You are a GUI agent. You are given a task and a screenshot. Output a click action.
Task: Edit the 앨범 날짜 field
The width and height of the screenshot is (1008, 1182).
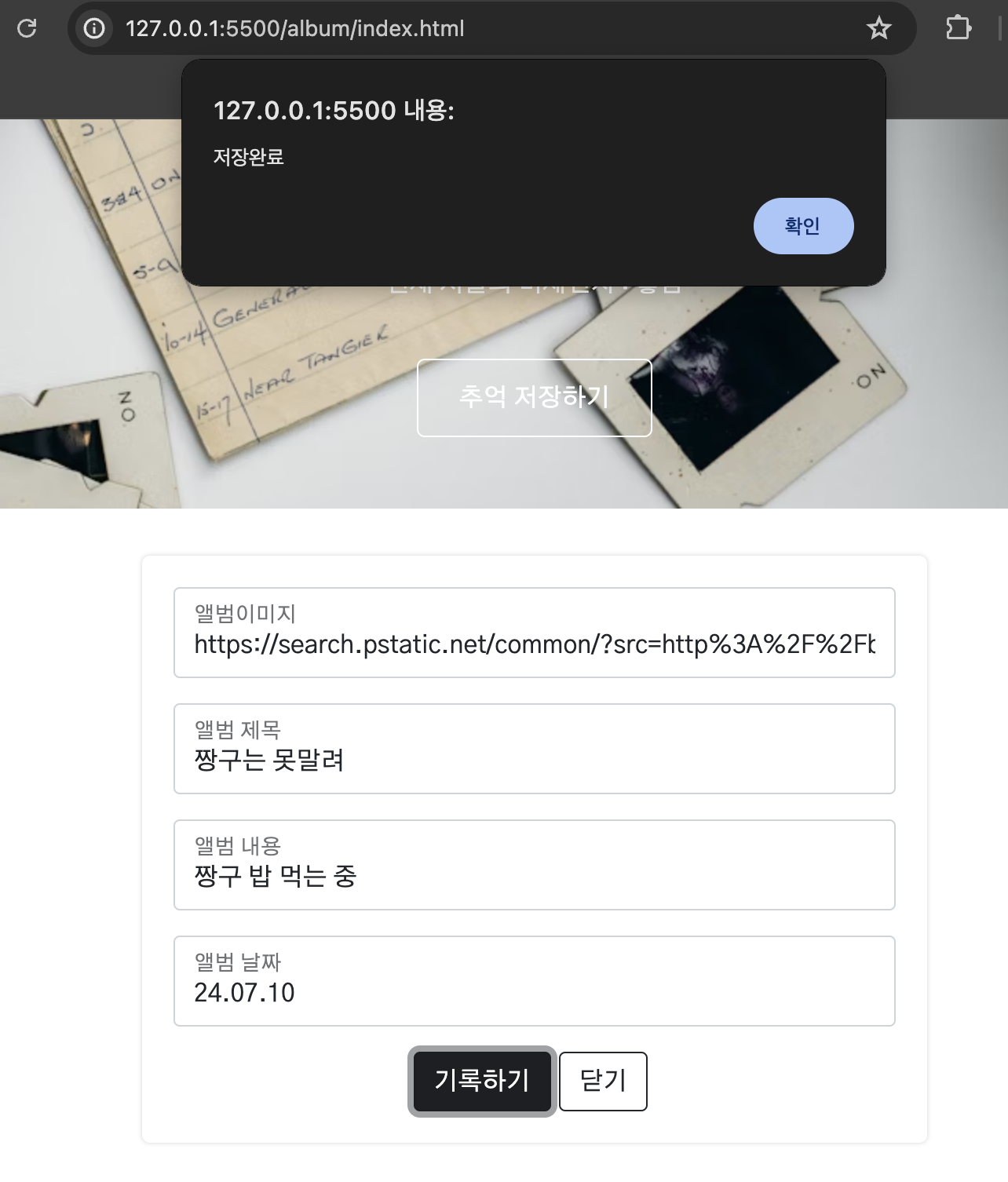(x=534, y=991)
